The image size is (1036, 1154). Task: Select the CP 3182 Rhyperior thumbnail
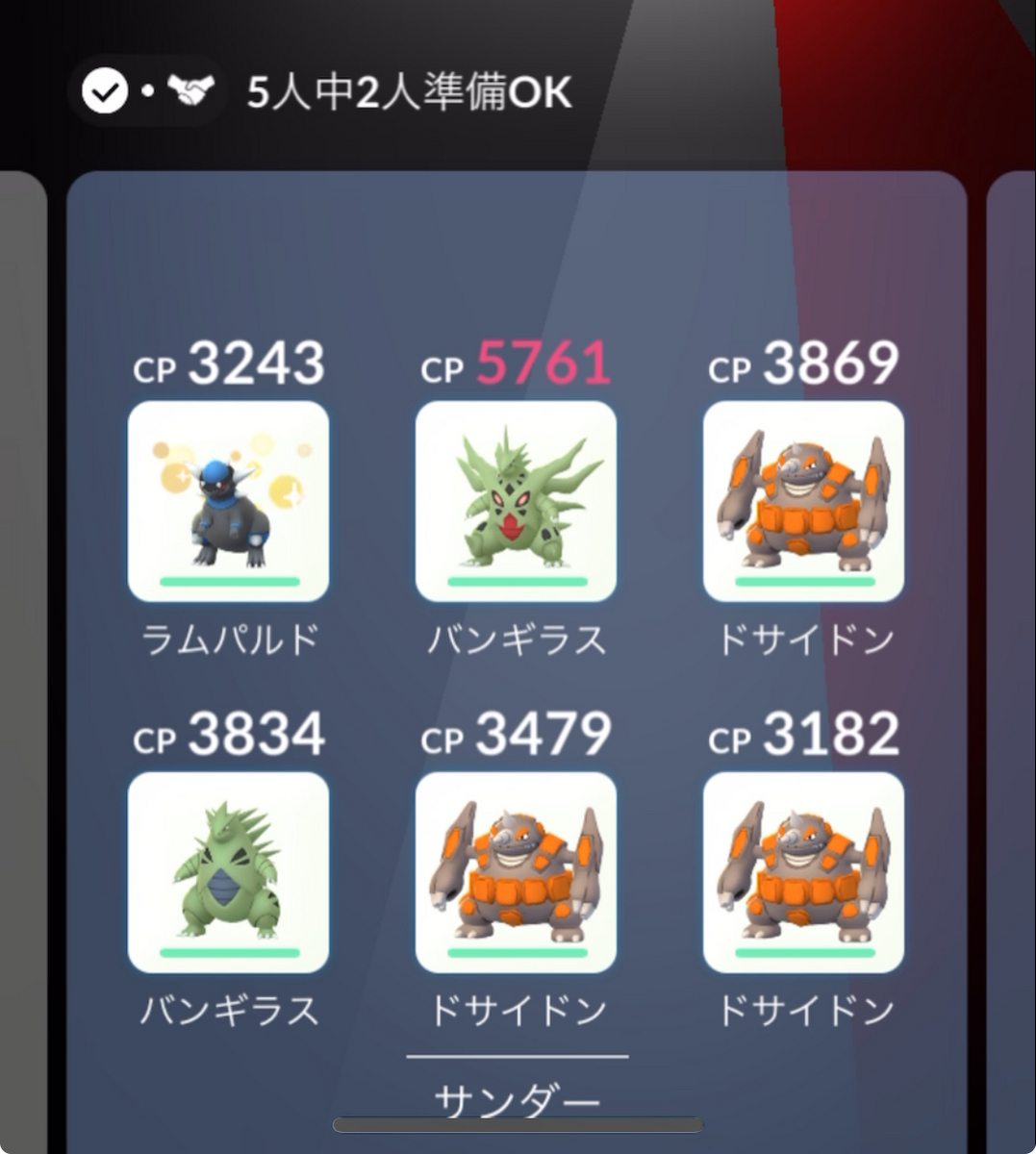(803, 870)
